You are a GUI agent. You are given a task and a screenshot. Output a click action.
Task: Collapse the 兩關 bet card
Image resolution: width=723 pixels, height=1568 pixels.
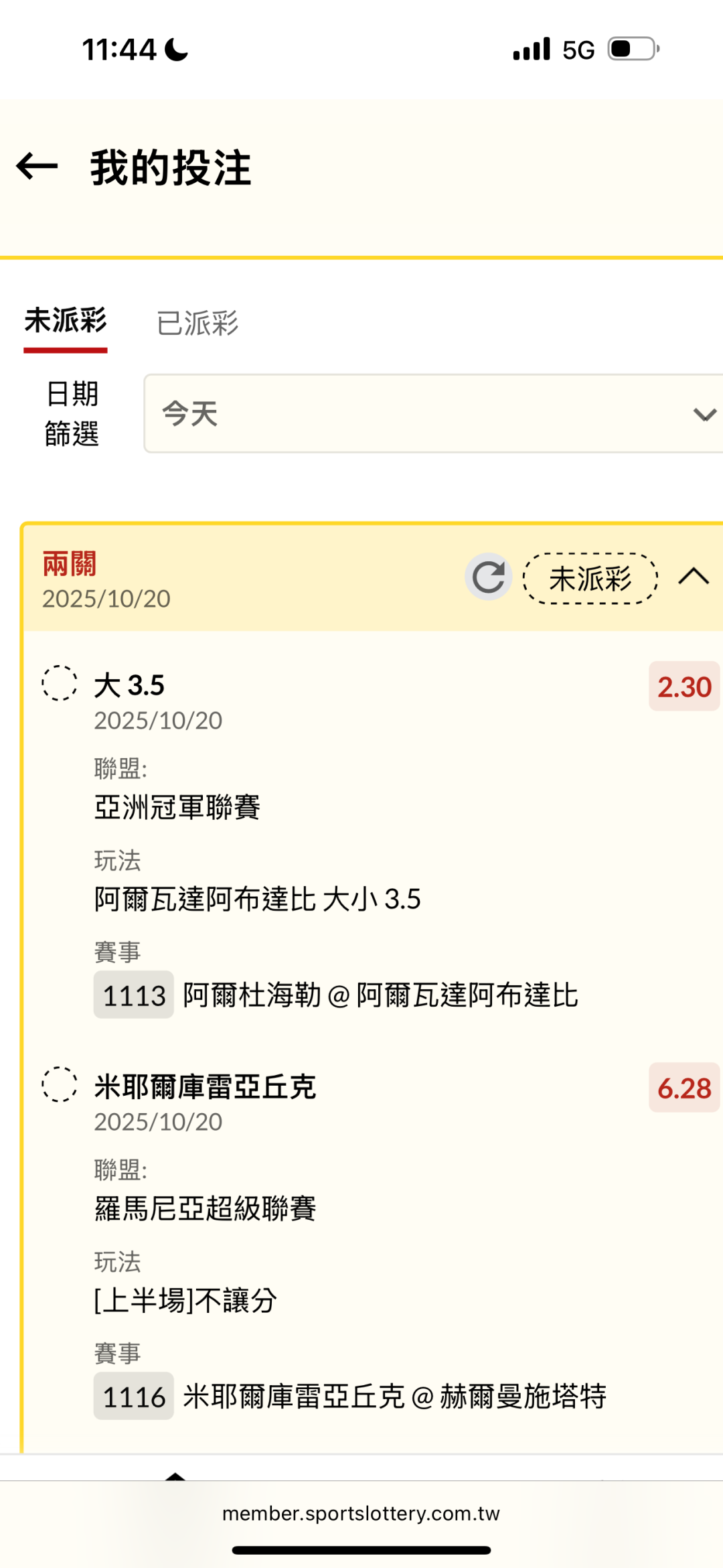point(694,577)
